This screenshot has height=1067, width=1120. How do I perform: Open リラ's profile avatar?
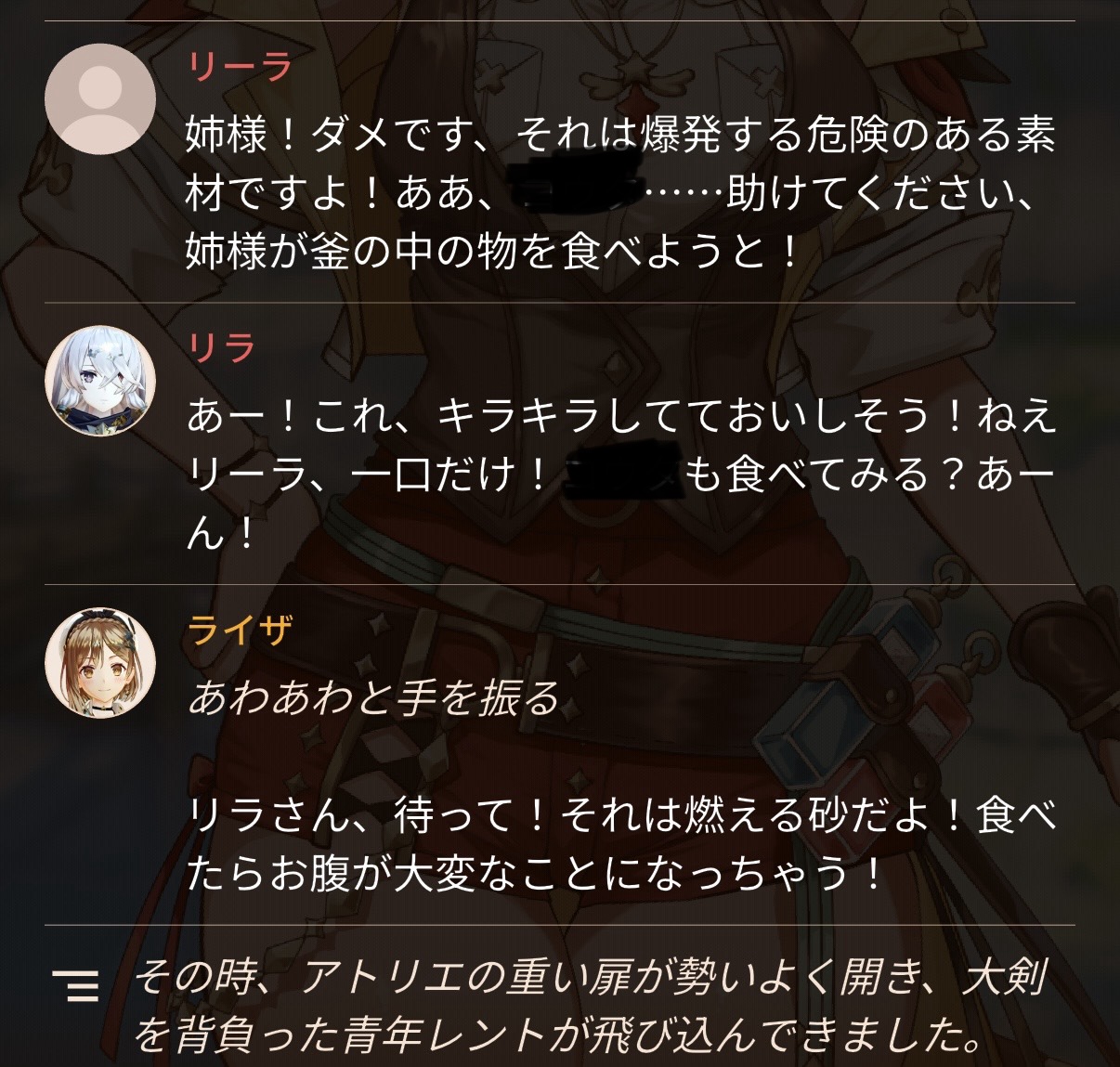point(99,382)
